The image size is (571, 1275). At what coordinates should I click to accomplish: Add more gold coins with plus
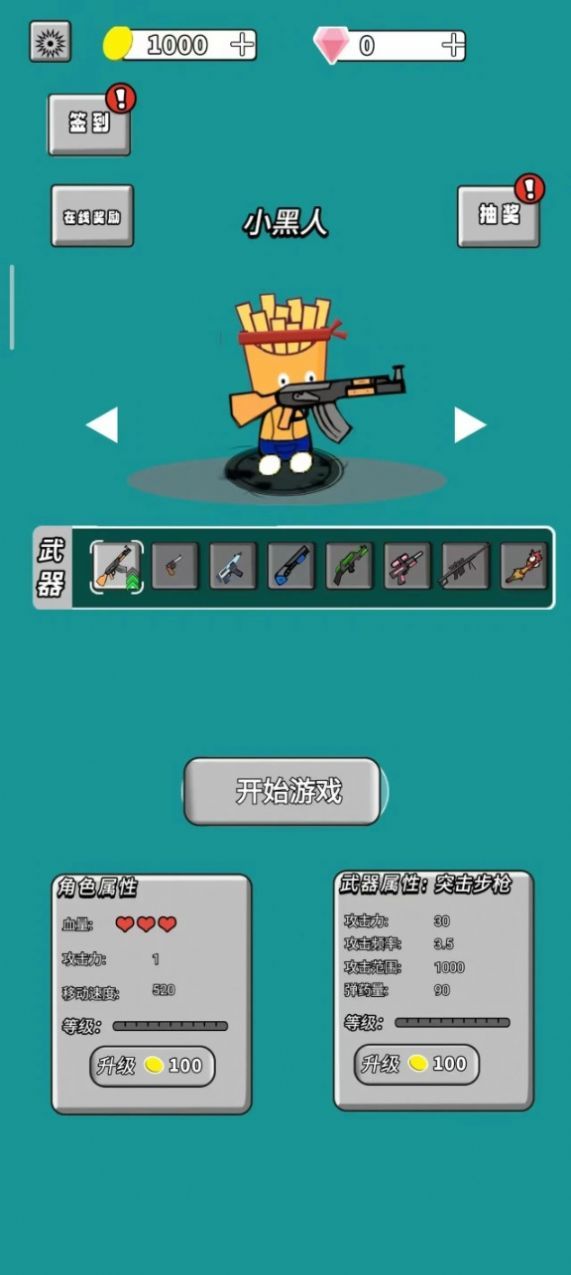pos(242,44)
